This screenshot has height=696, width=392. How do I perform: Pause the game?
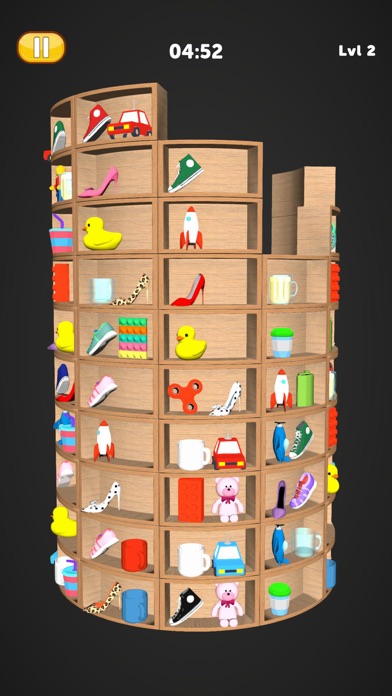pyautogui.click(x=41, y=47)
